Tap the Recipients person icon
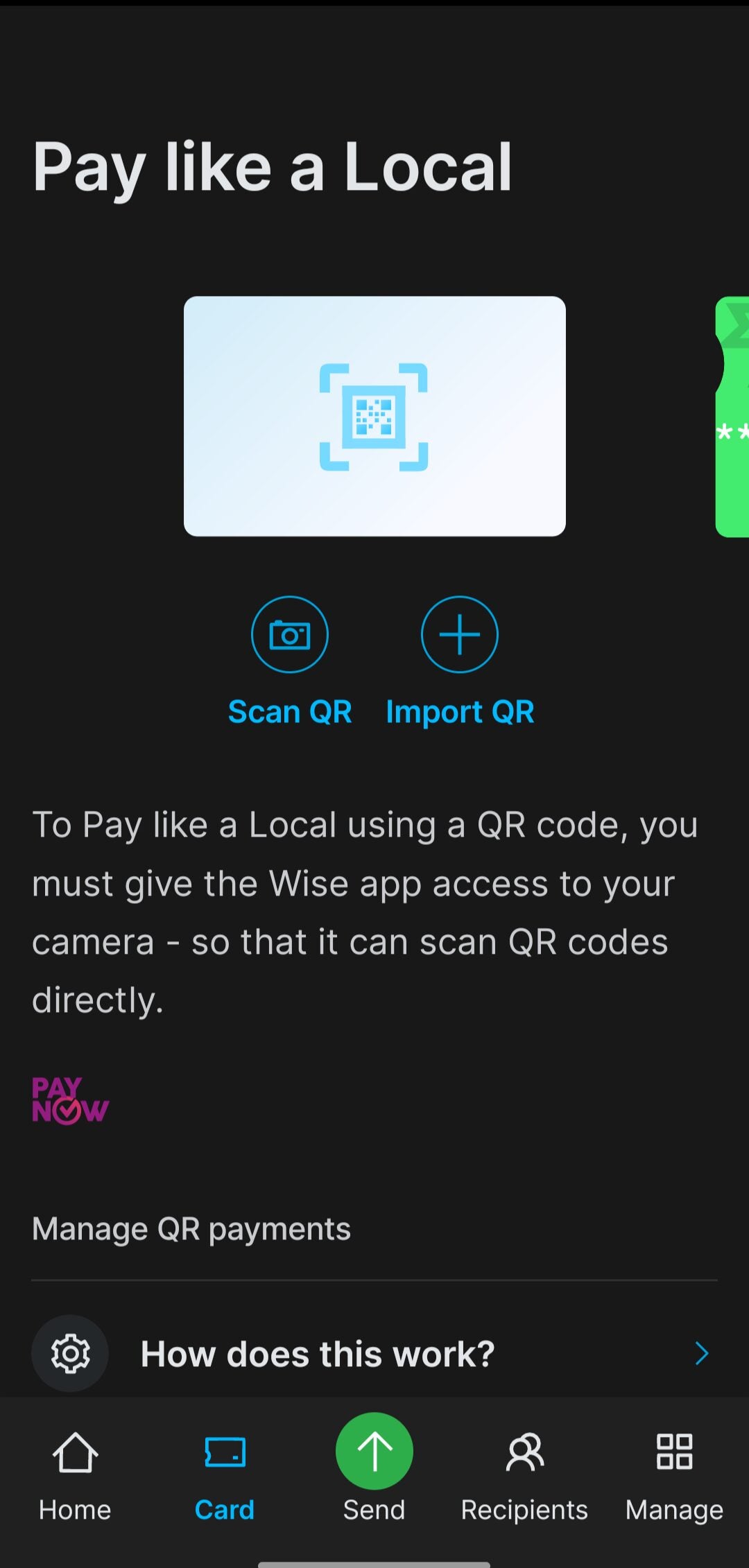Screen dimensions: 749x1568 pos(524,1451)
